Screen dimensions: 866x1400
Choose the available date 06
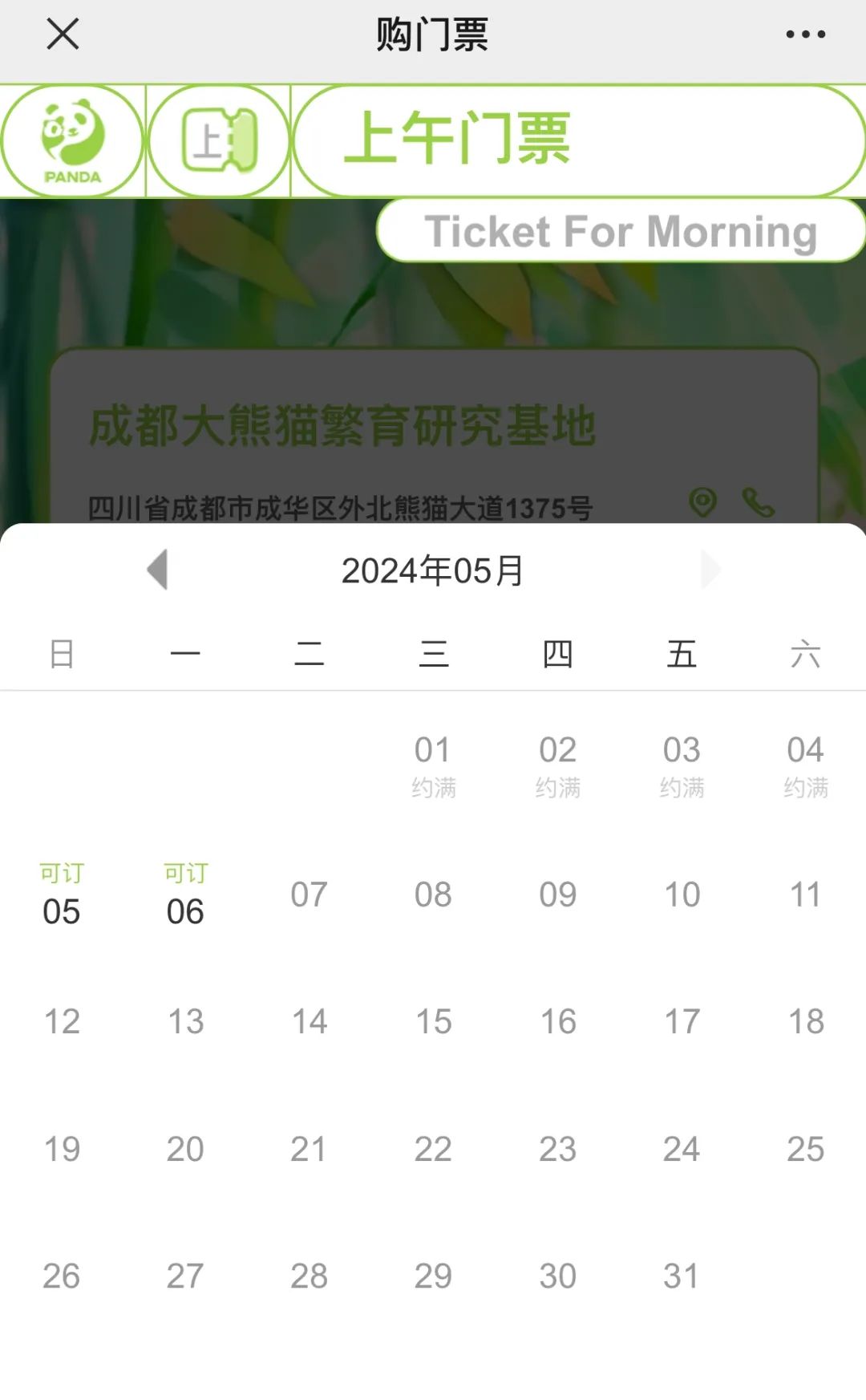pos(185,895)
